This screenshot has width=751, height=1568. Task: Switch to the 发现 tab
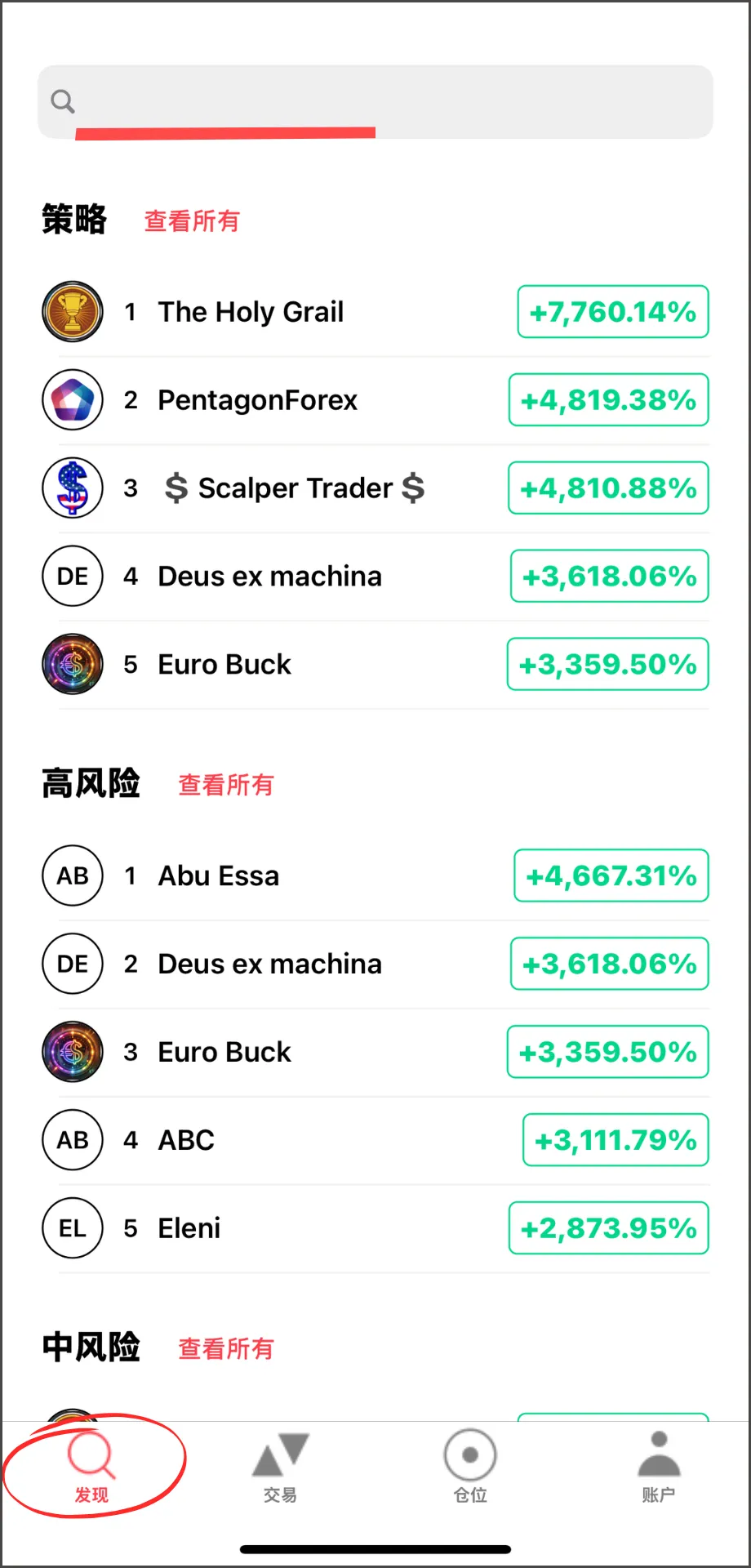click(x=92, y=1467)
